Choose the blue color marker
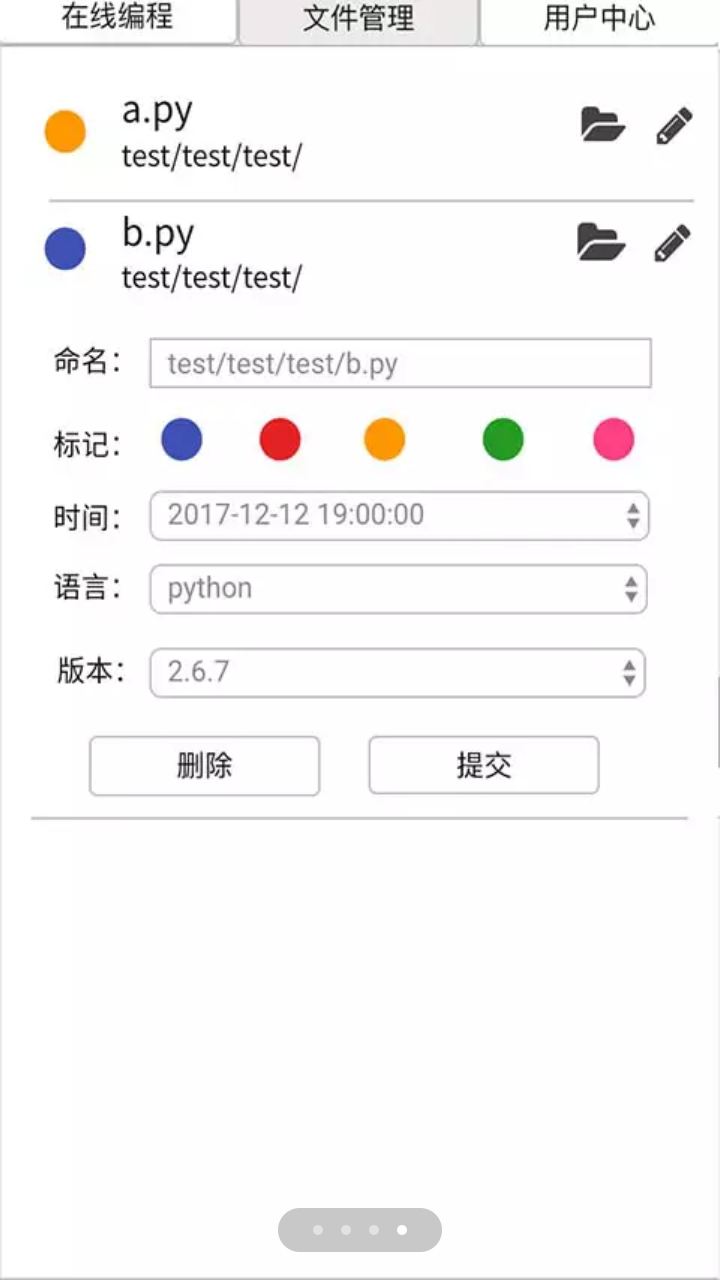 tap(182, 439)
